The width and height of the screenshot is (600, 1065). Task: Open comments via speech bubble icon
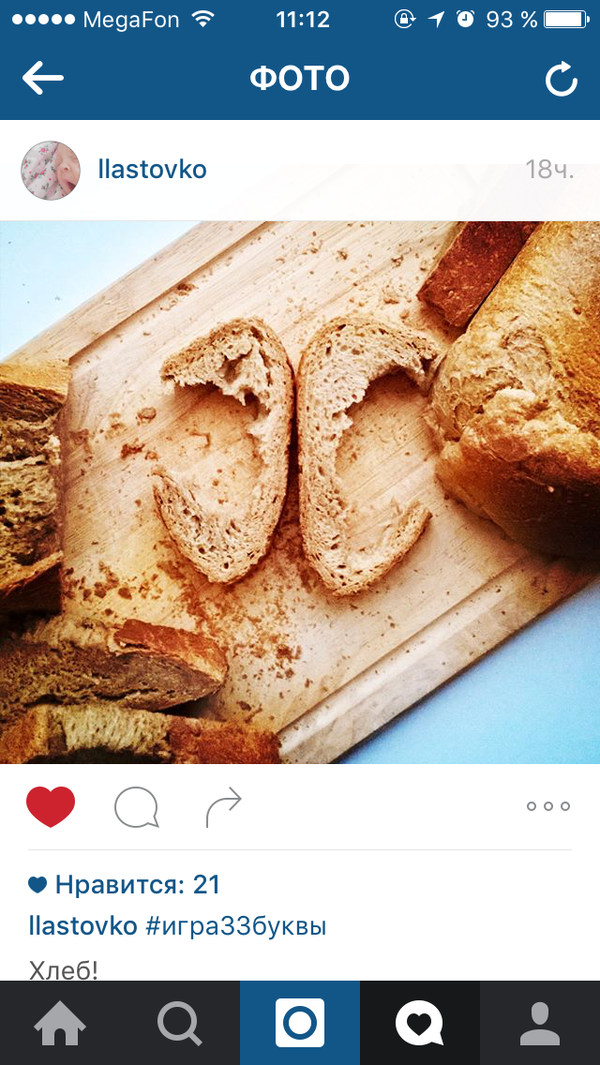pyautogui.click(x=136, y=807)
